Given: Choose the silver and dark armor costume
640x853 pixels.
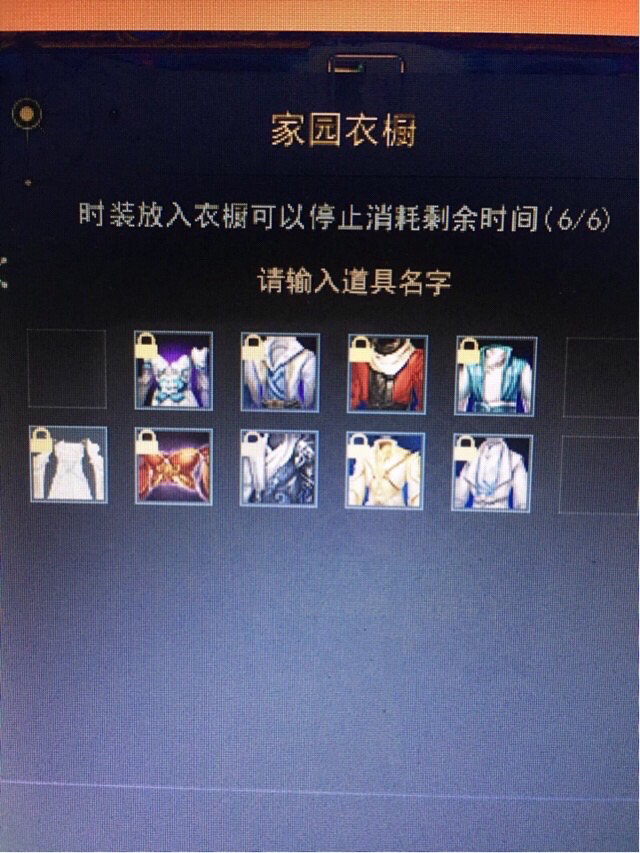Looking at the screenshot, I should click(x=279, y=468).
